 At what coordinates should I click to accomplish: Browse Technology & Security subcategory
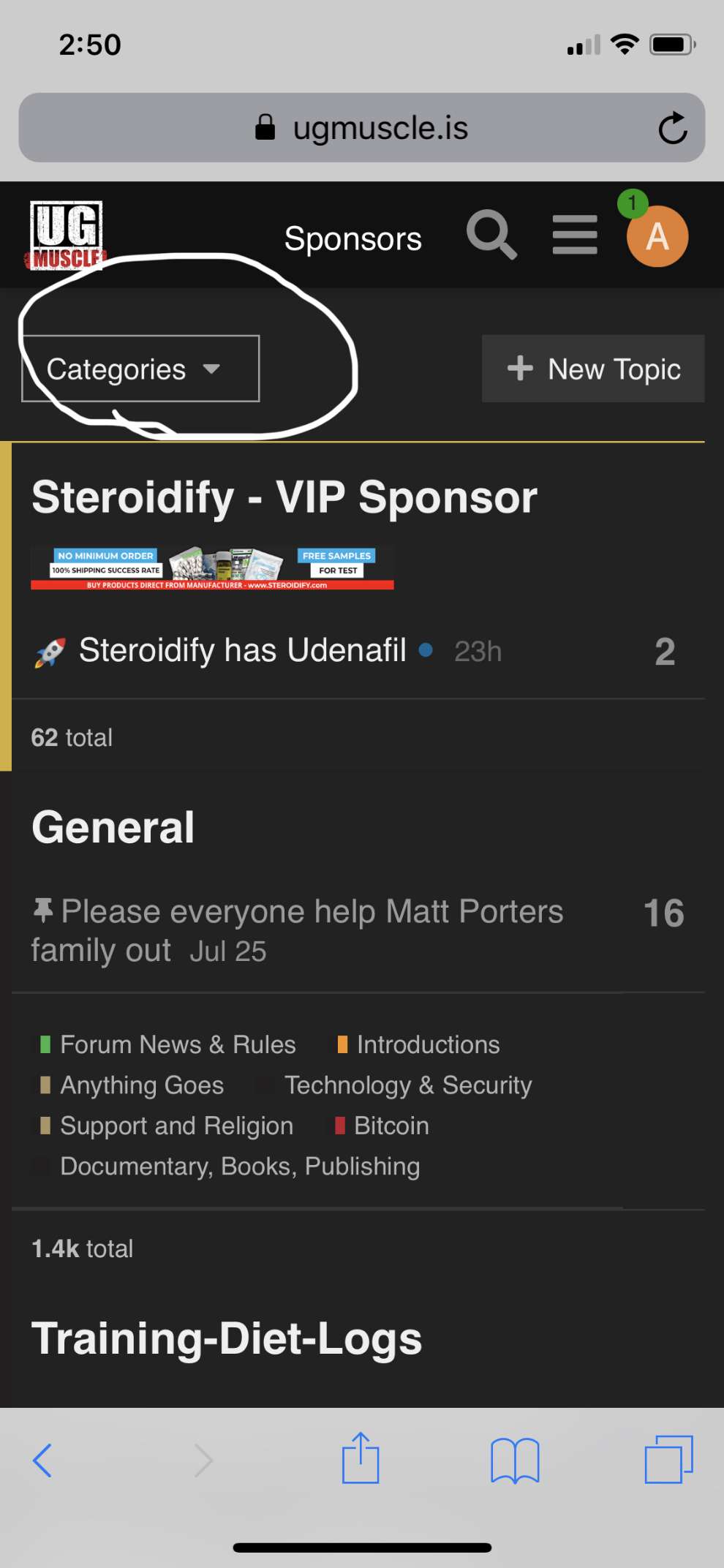click(407, 1085)
